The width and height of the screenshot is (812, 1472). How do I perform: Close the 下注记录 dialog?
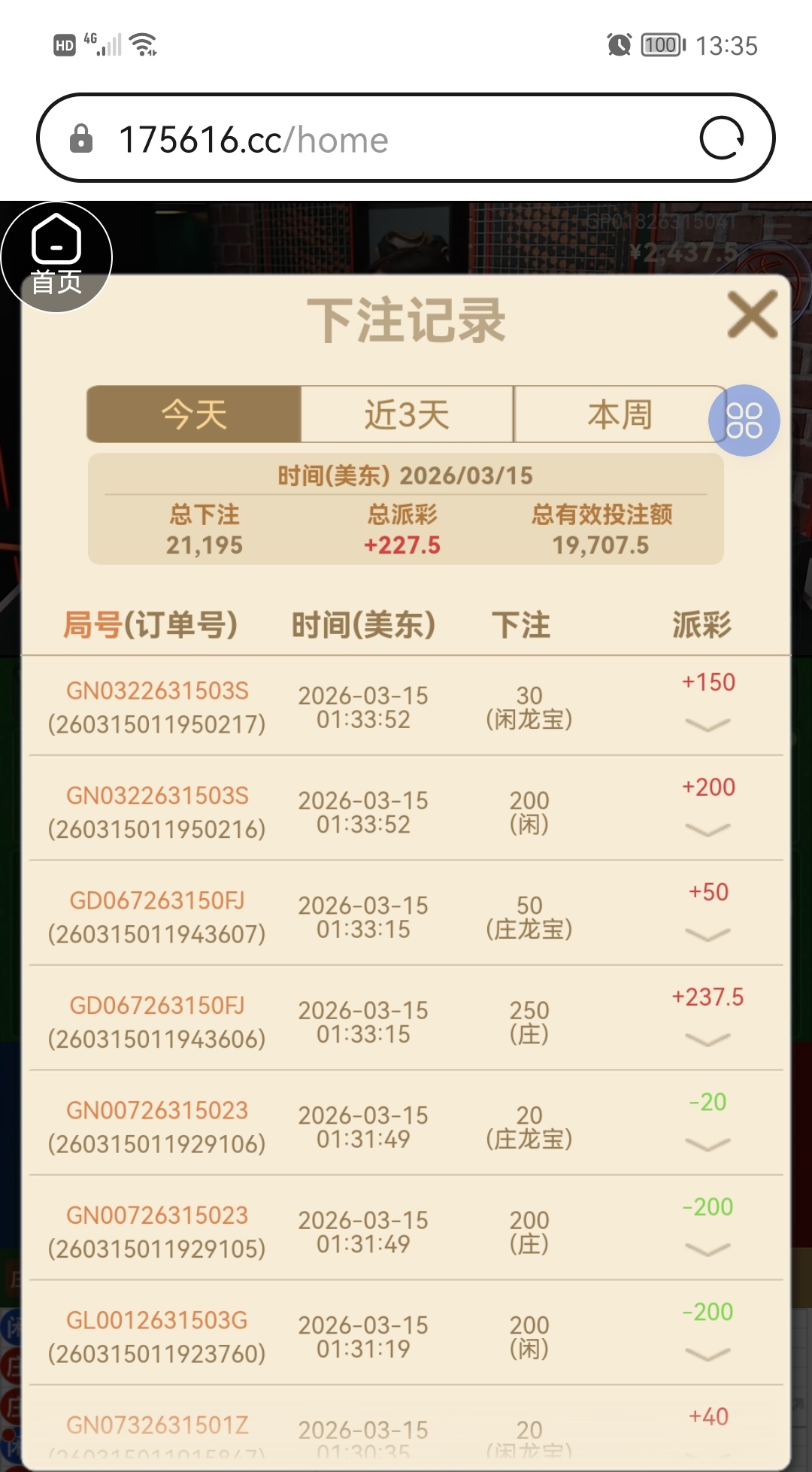coord(752,314)
